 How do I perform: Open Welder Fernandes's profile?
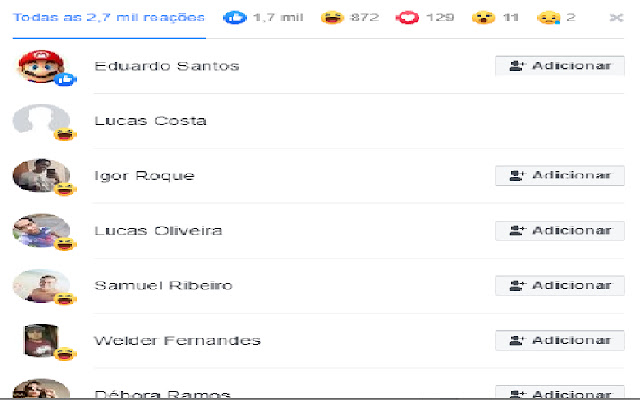(177, 341)
